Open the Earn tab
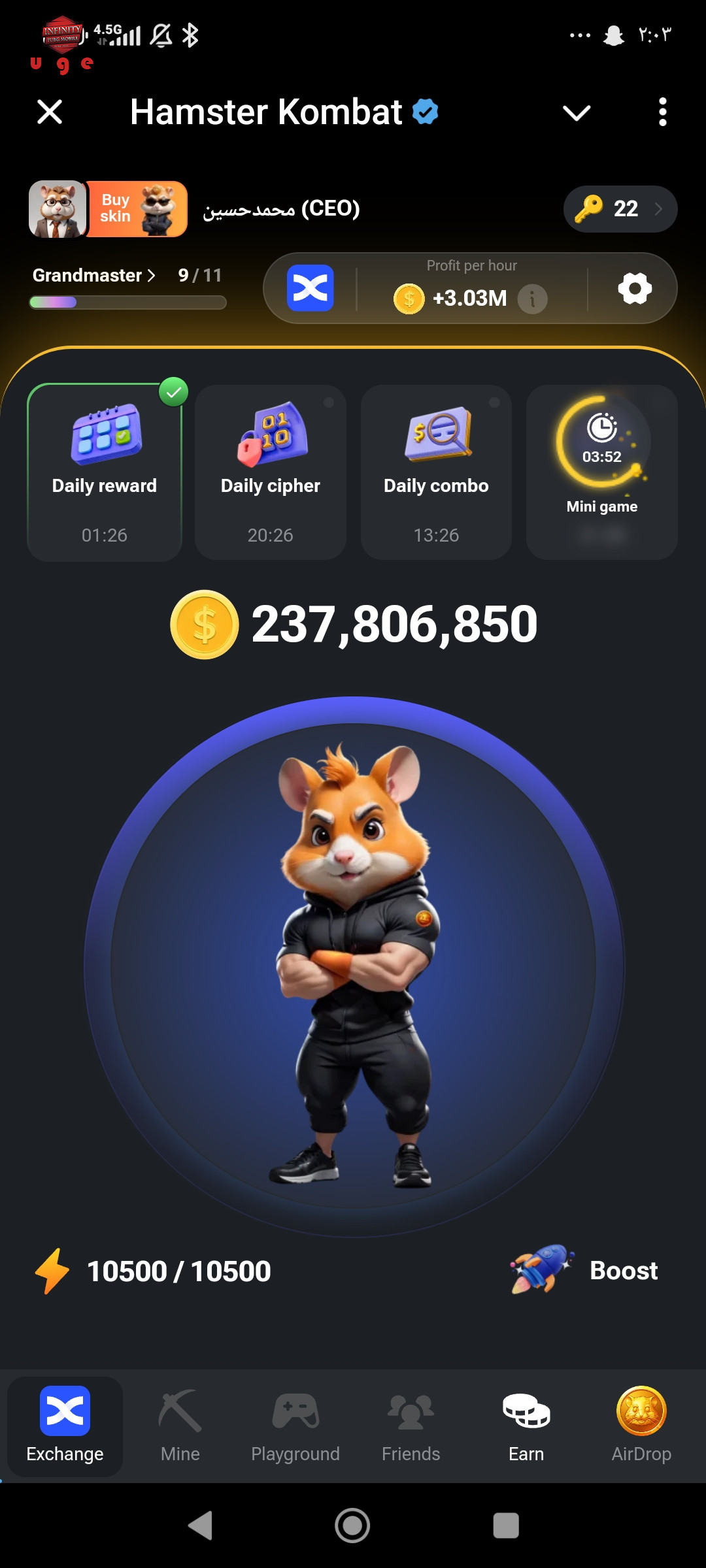The image size is (706, 1568). click(526, 1426)
